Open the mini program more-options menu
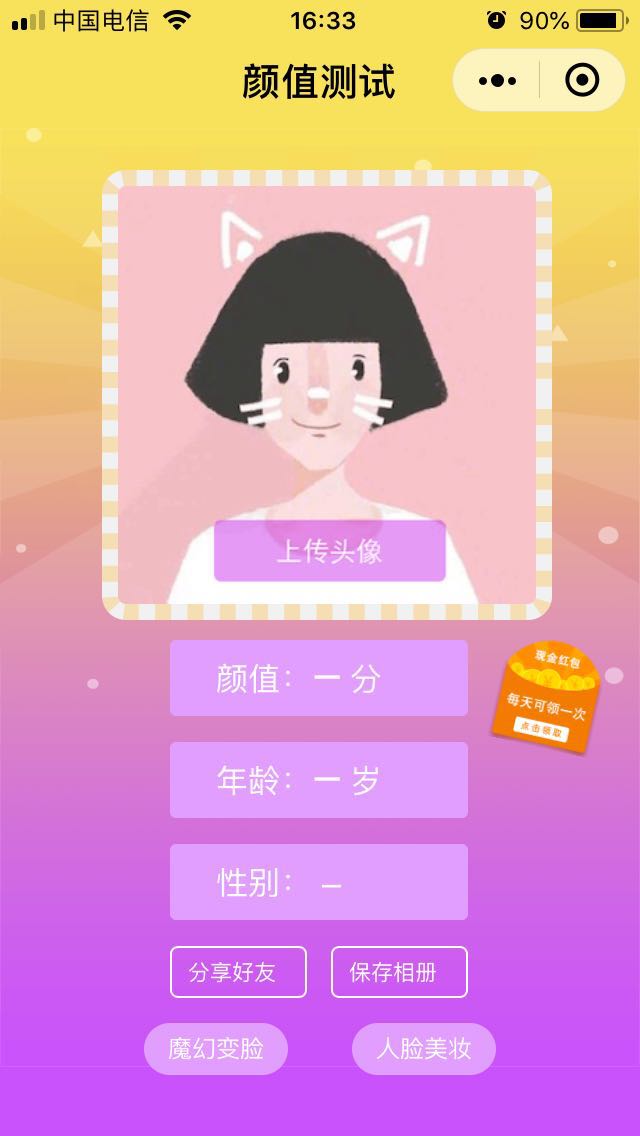This screenshot has width=640, height=1136. tap(497, 80)
